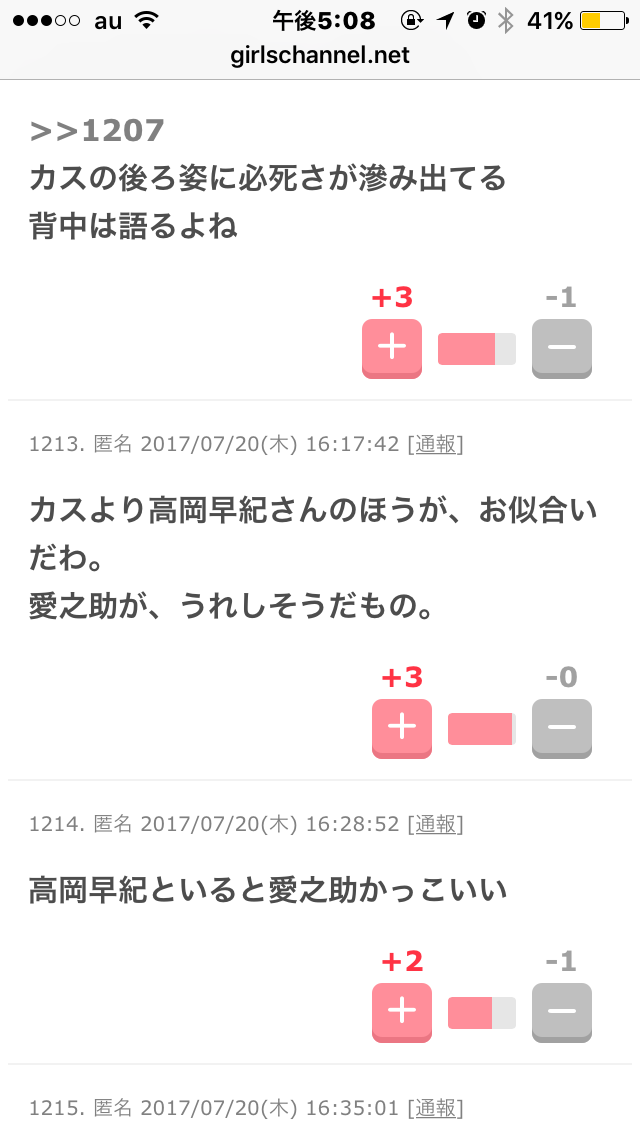The image size is (640, 1136).
Task: Upvote the reply to >>1207
Action: [391, 348]
